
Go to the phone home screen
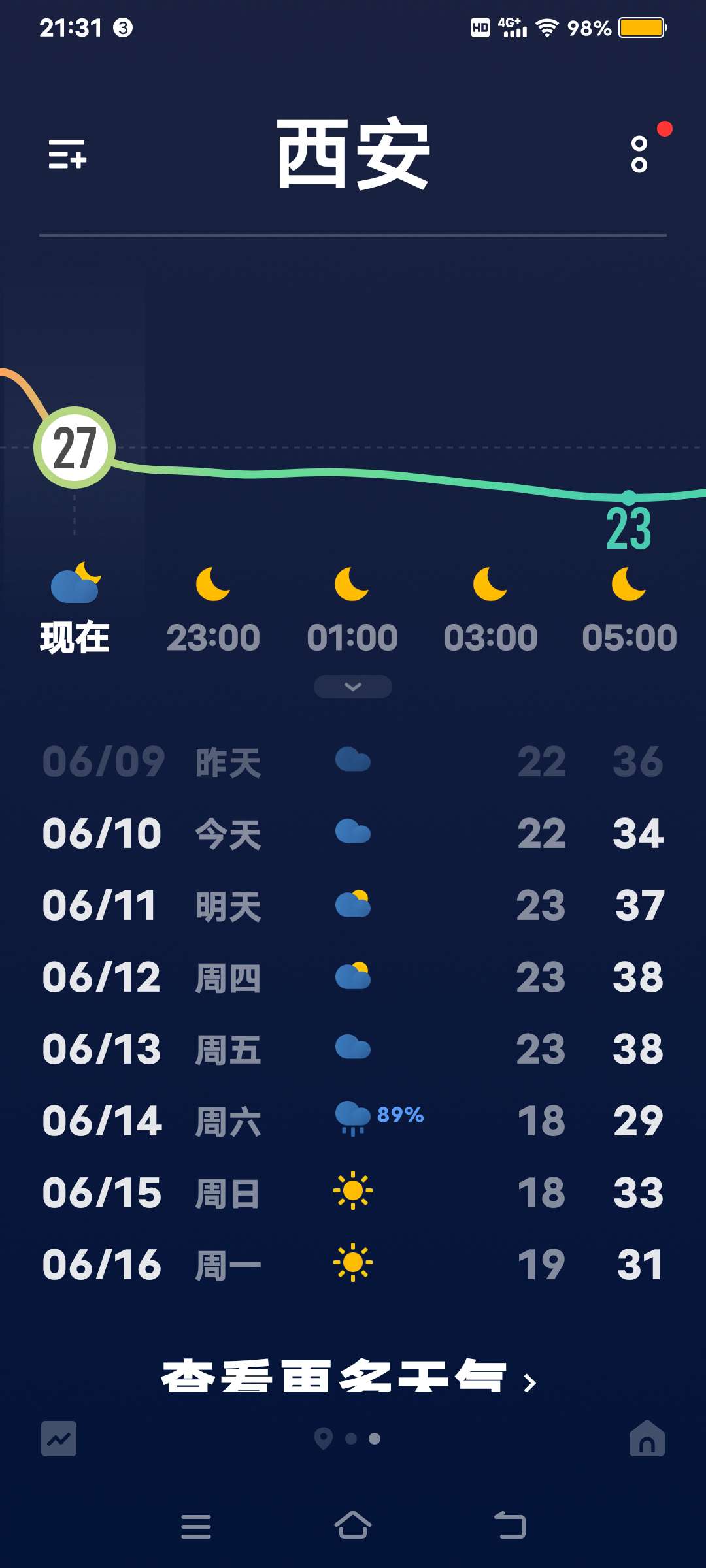pyautogui.click(x=353, y=1526)
